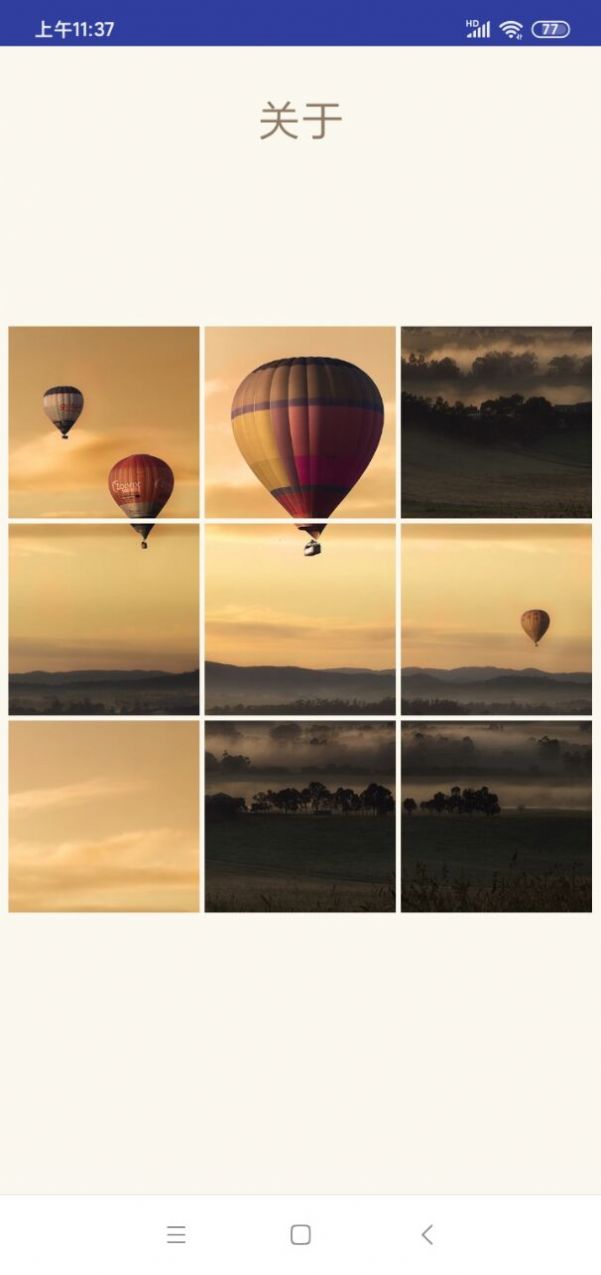This screenshot has width=601, height=1275.
Task: Tap the tile with one tiny distant balloon
Action: coord(496,619)
